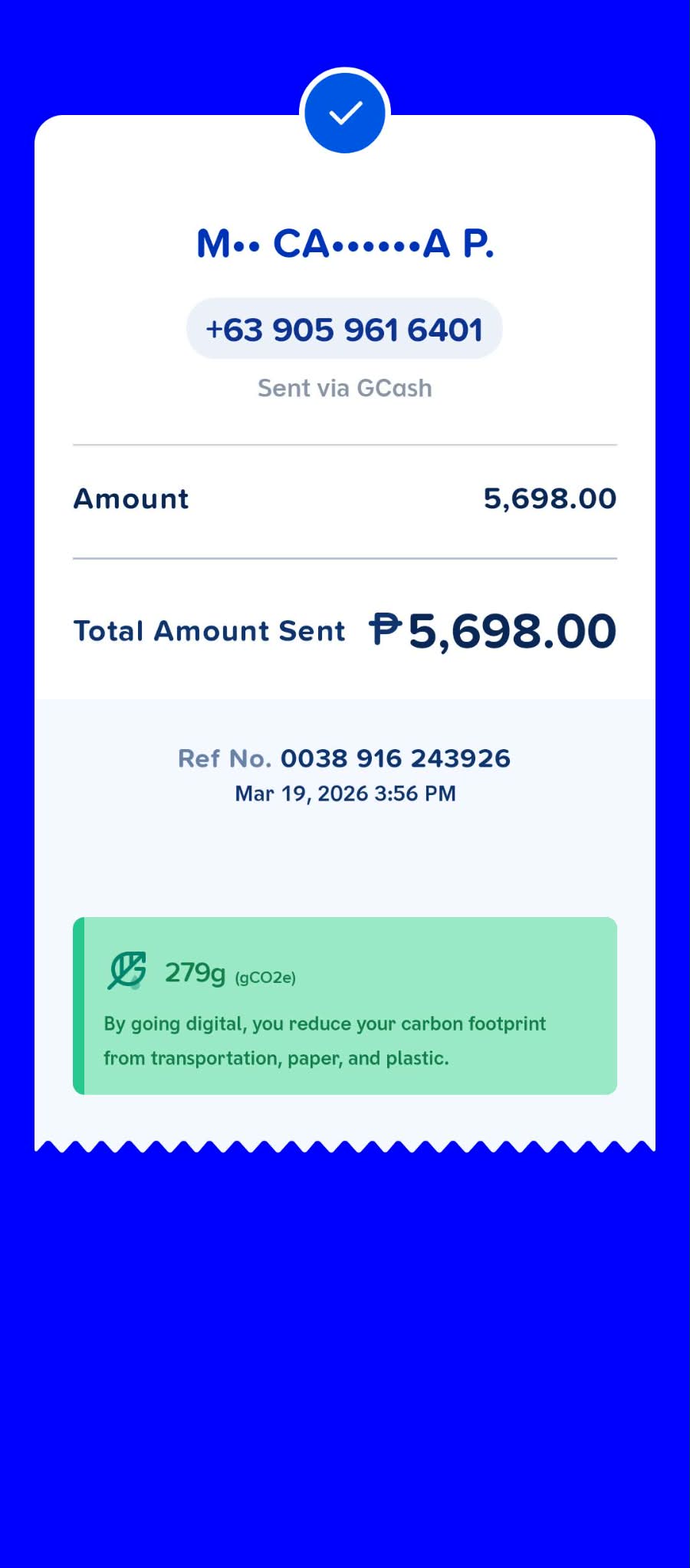Screen dimensions: 690x1568
Task: Click the Amount row label
Action: (131, 498)
